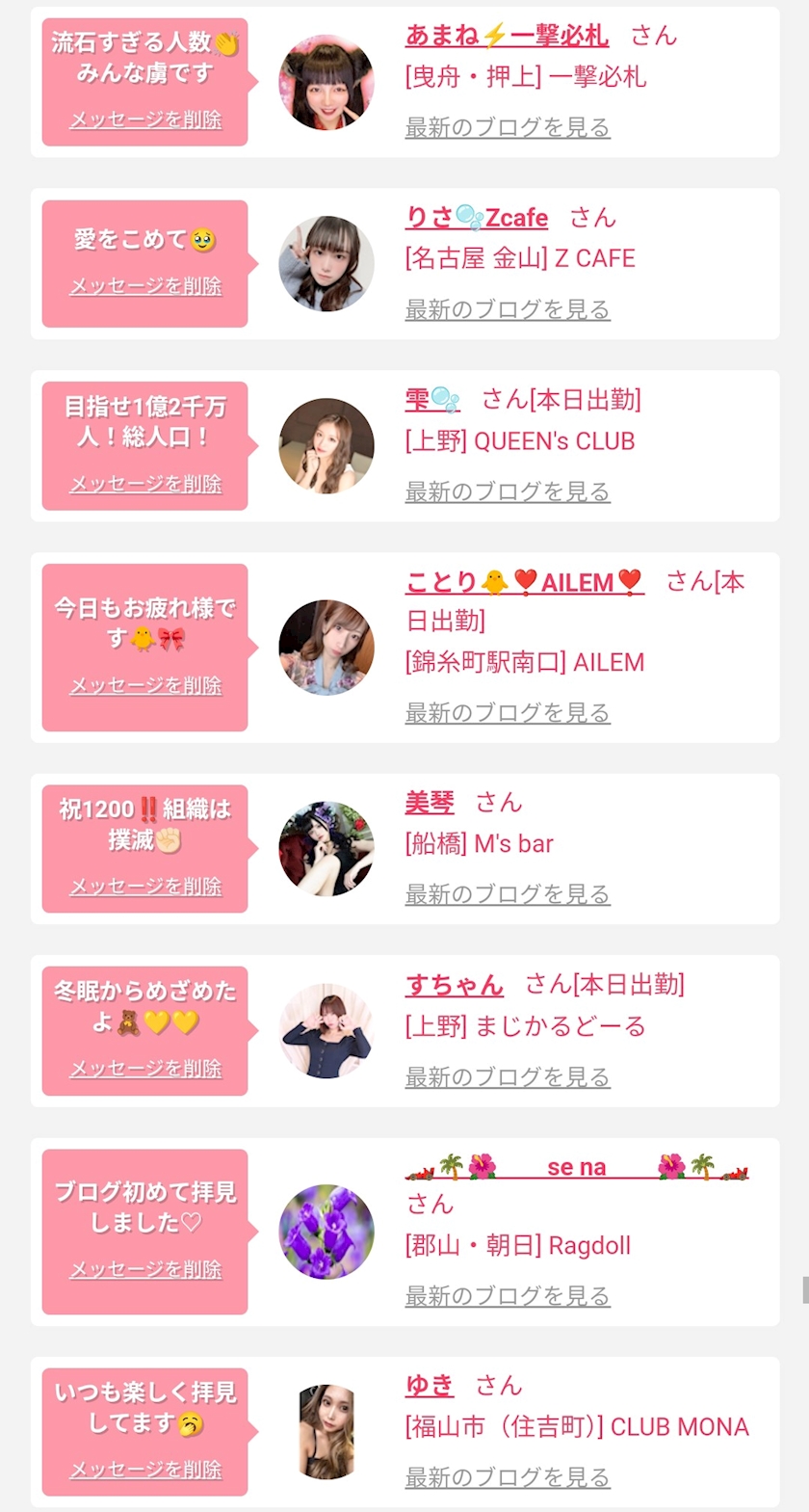This screenshot has height=1512, width=809.
Task: View latest blog of りさZcafe
Action: [508, 309]
